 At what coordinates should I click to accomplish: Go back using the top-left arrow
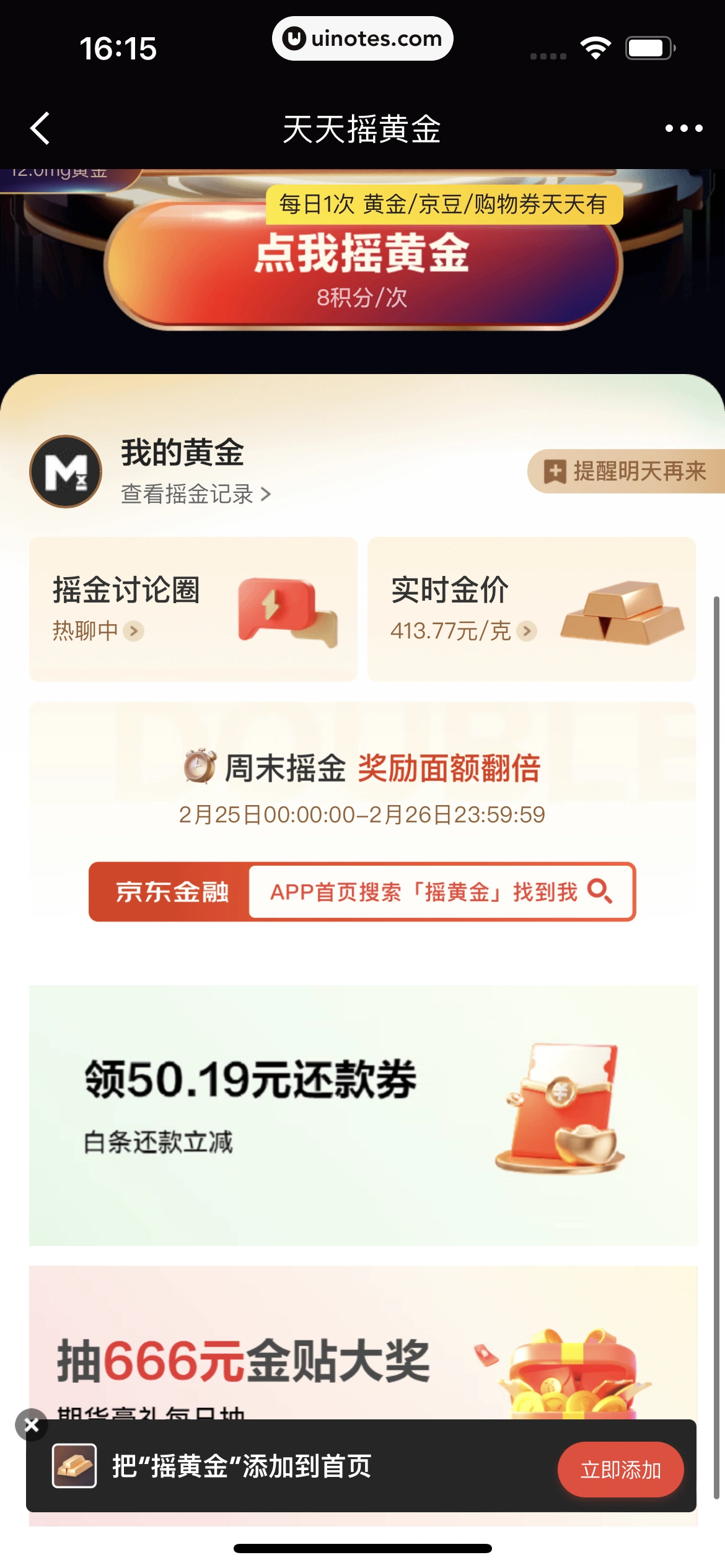point(40,129)
